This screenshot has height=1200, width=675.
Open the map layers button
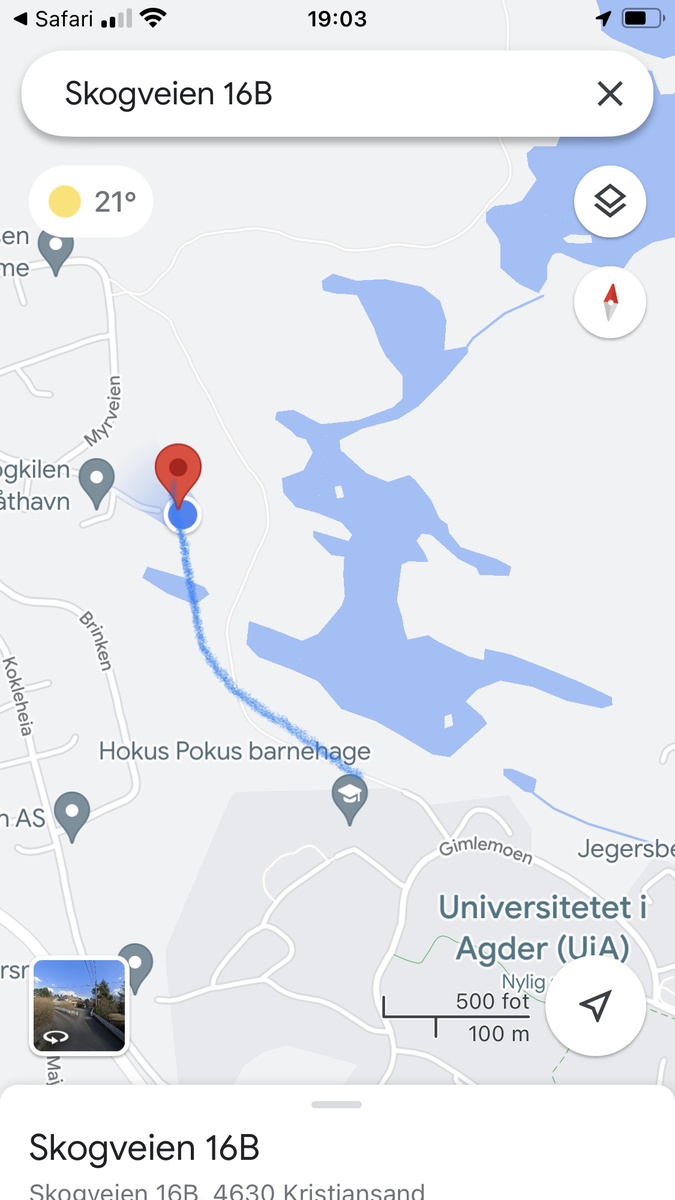610,201
